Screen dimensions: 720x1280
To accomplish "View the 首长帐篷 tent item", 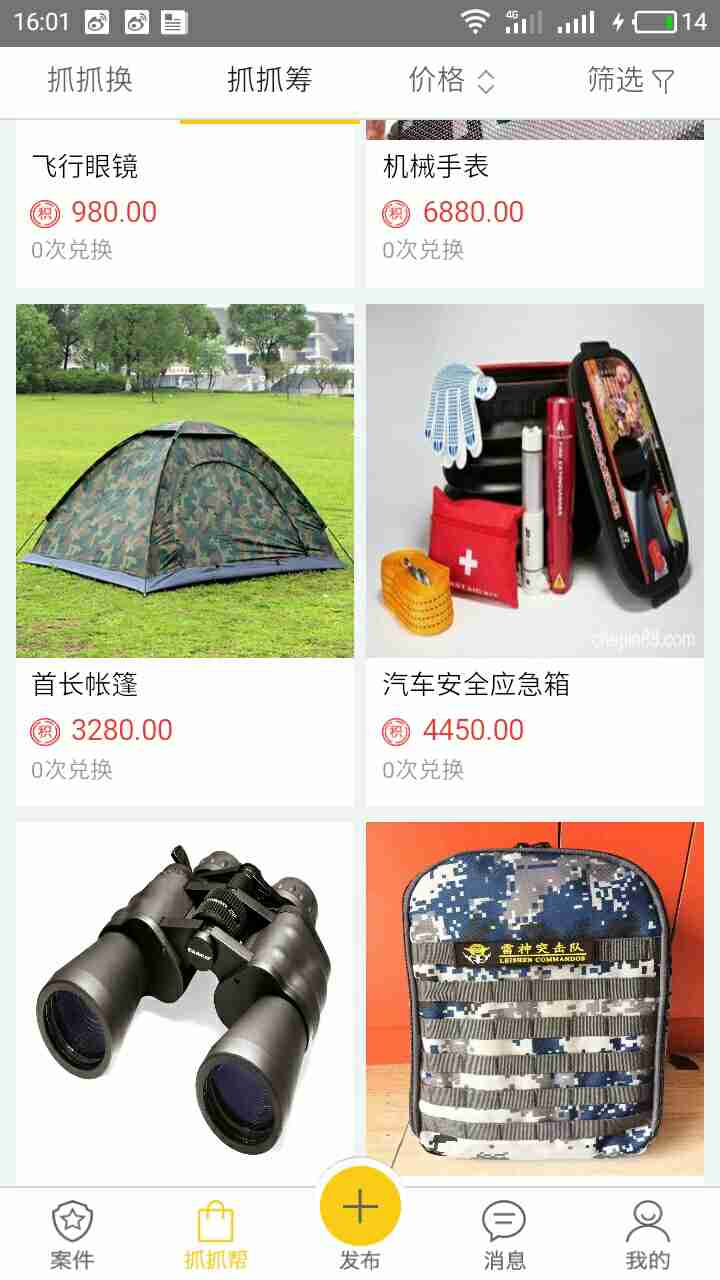I will click(x=185, y=555).
